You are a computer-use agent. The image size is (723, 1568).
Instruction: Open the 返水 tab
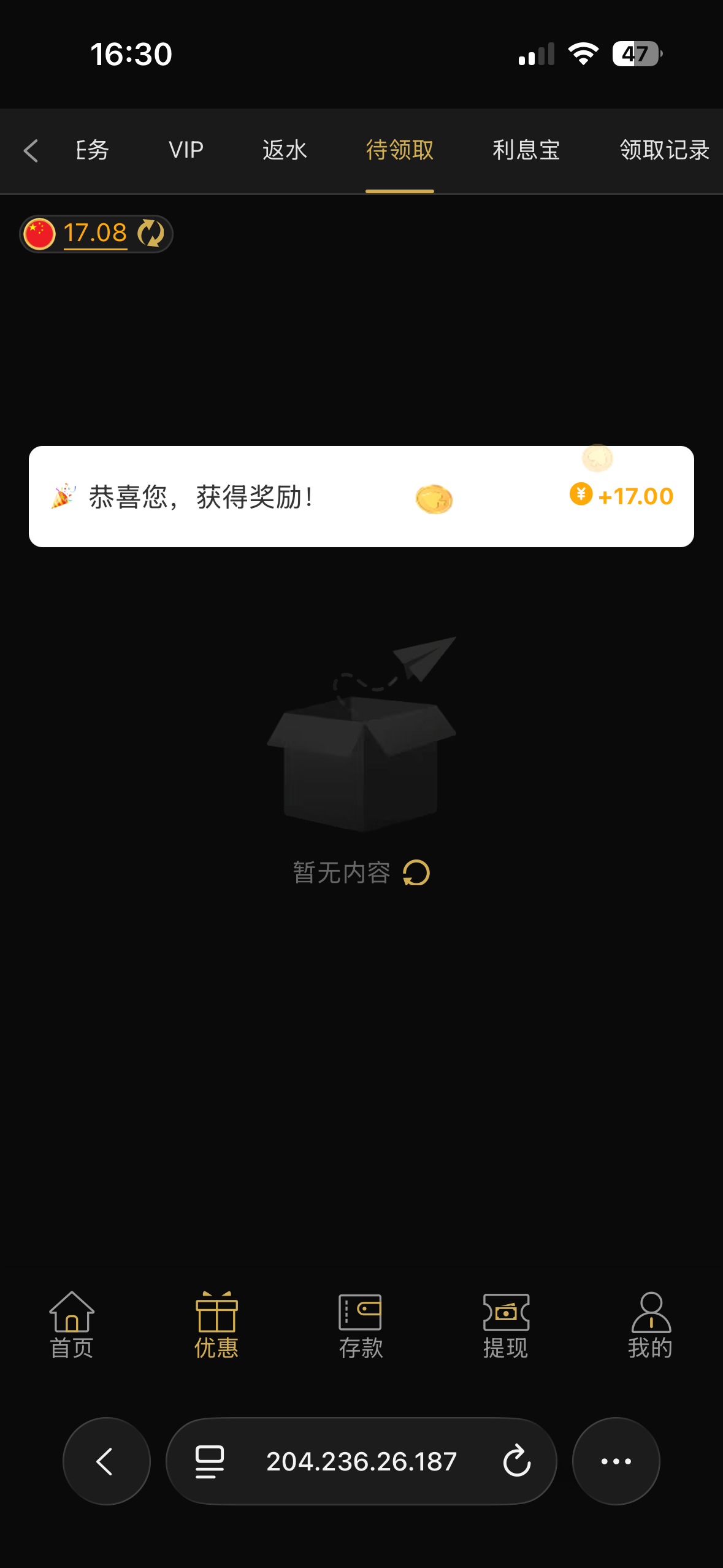[x=285, y=150]
